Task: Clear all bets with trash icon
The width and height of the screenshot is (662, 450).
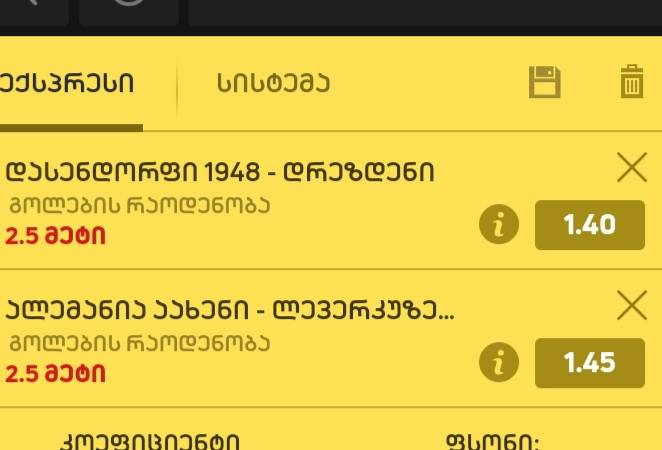Action: (631, 82)
